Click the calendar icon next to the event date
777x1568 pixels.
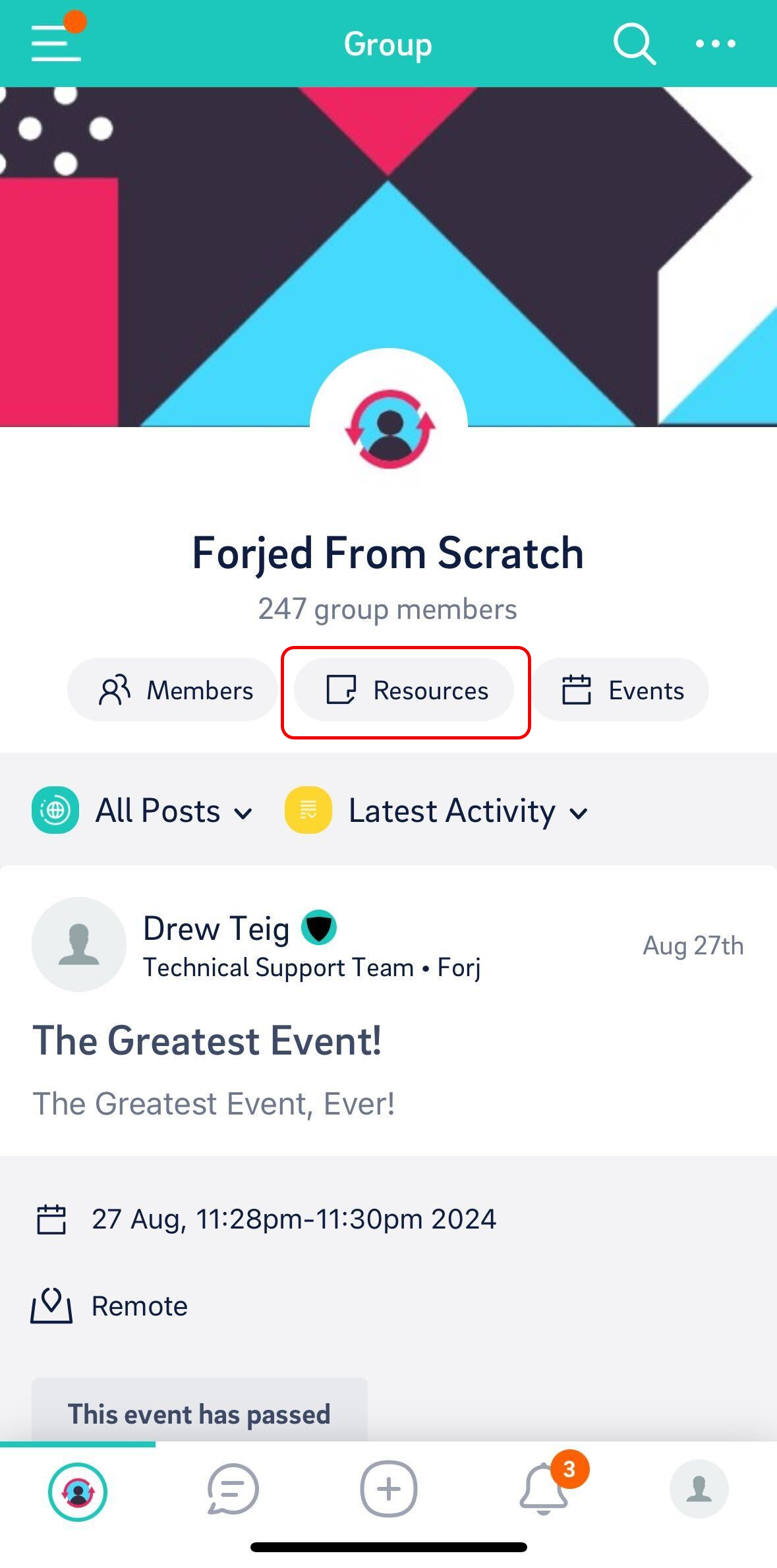[53, 1219]
